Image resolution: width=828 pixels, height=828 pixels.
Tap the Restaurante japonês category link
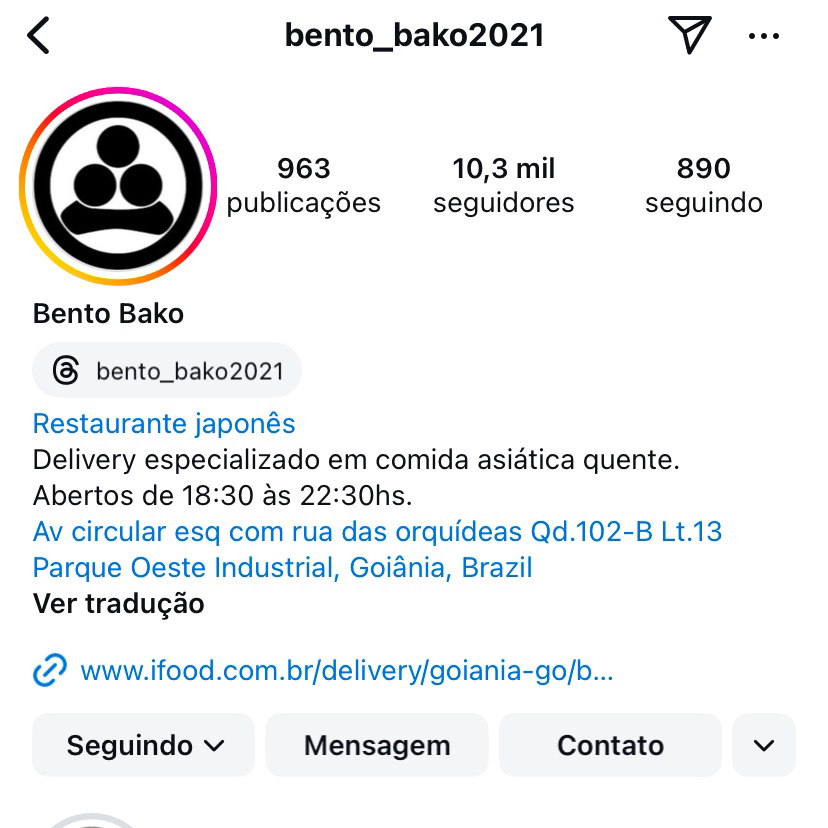[x=164, y=423]
